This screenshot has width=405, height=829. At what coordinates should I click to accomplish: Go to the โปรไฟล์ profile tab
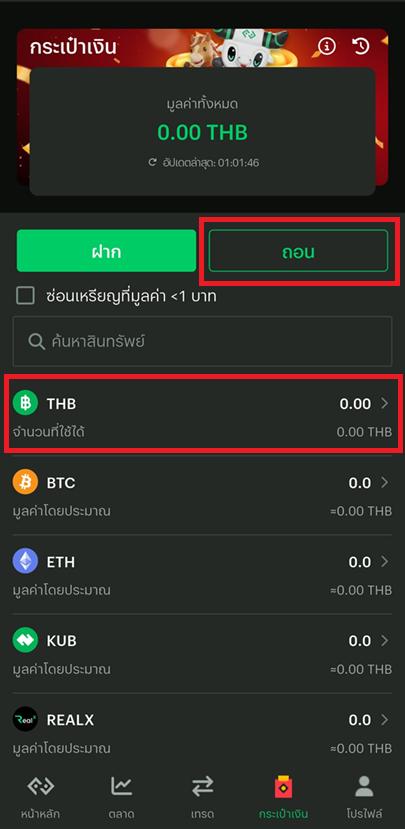(364, 796)
